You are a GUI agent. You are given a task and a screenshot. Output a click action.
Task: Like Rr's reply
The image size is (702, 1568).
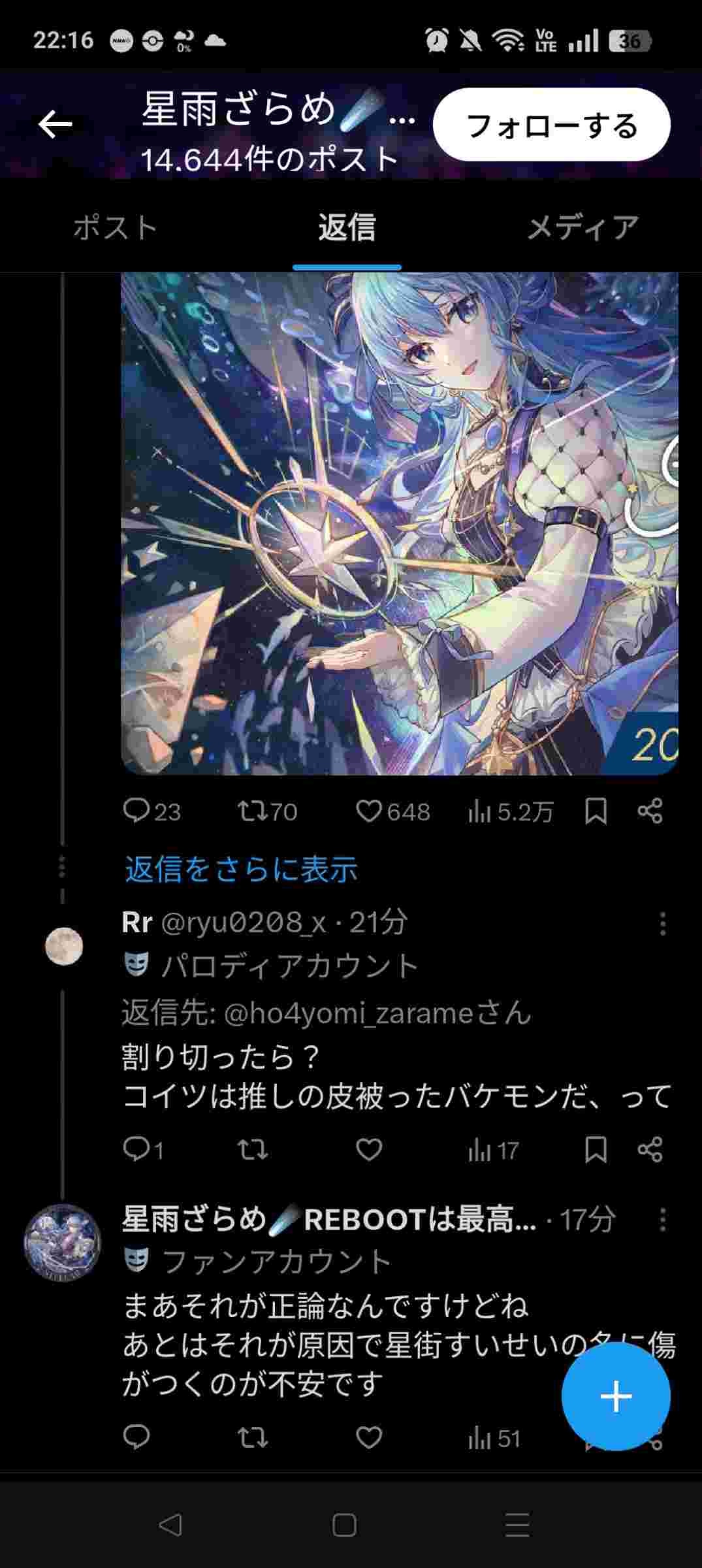point(369,1149)
